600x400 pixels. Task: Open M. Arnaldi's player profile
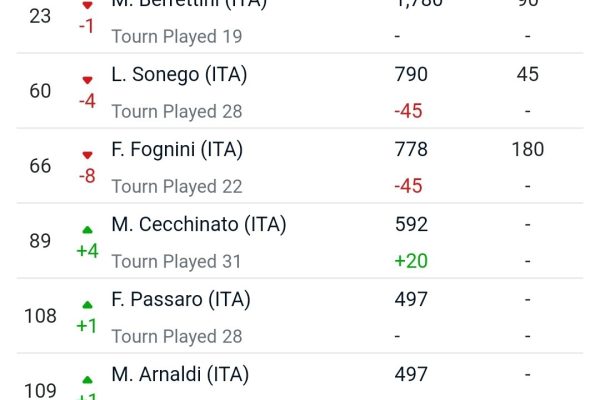[x=180, y=375]
